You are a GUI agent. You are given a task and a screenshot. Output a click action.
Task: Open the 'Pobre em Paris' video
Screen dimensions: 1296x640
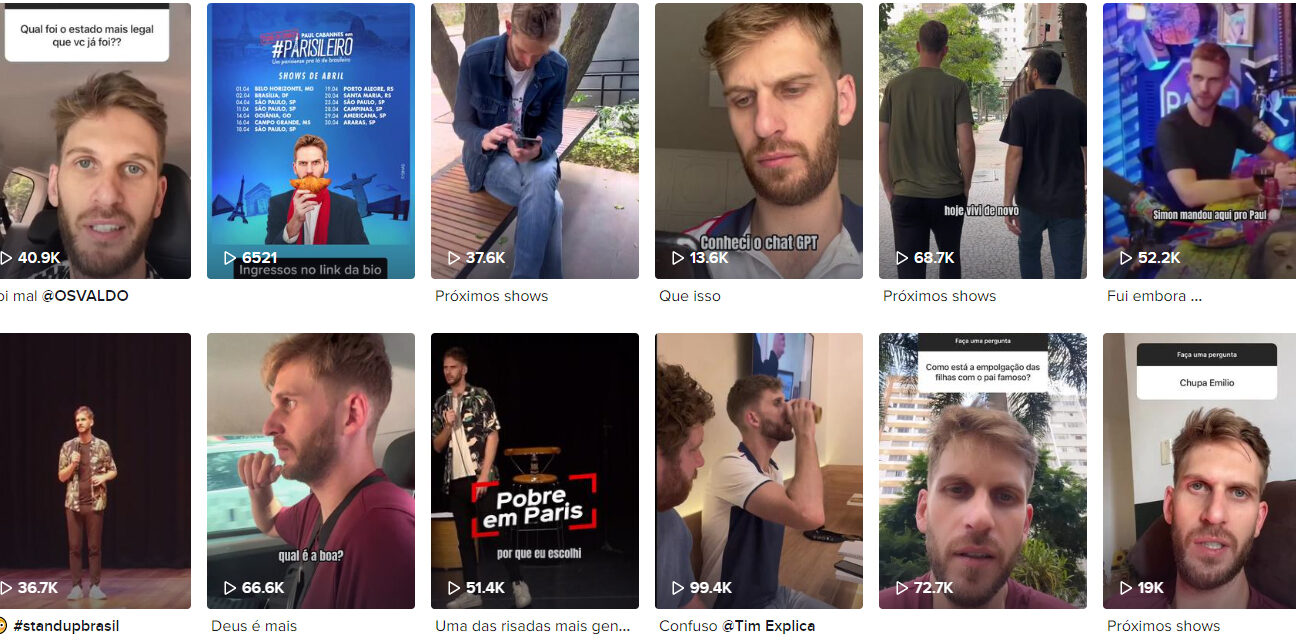pos(534,470)
